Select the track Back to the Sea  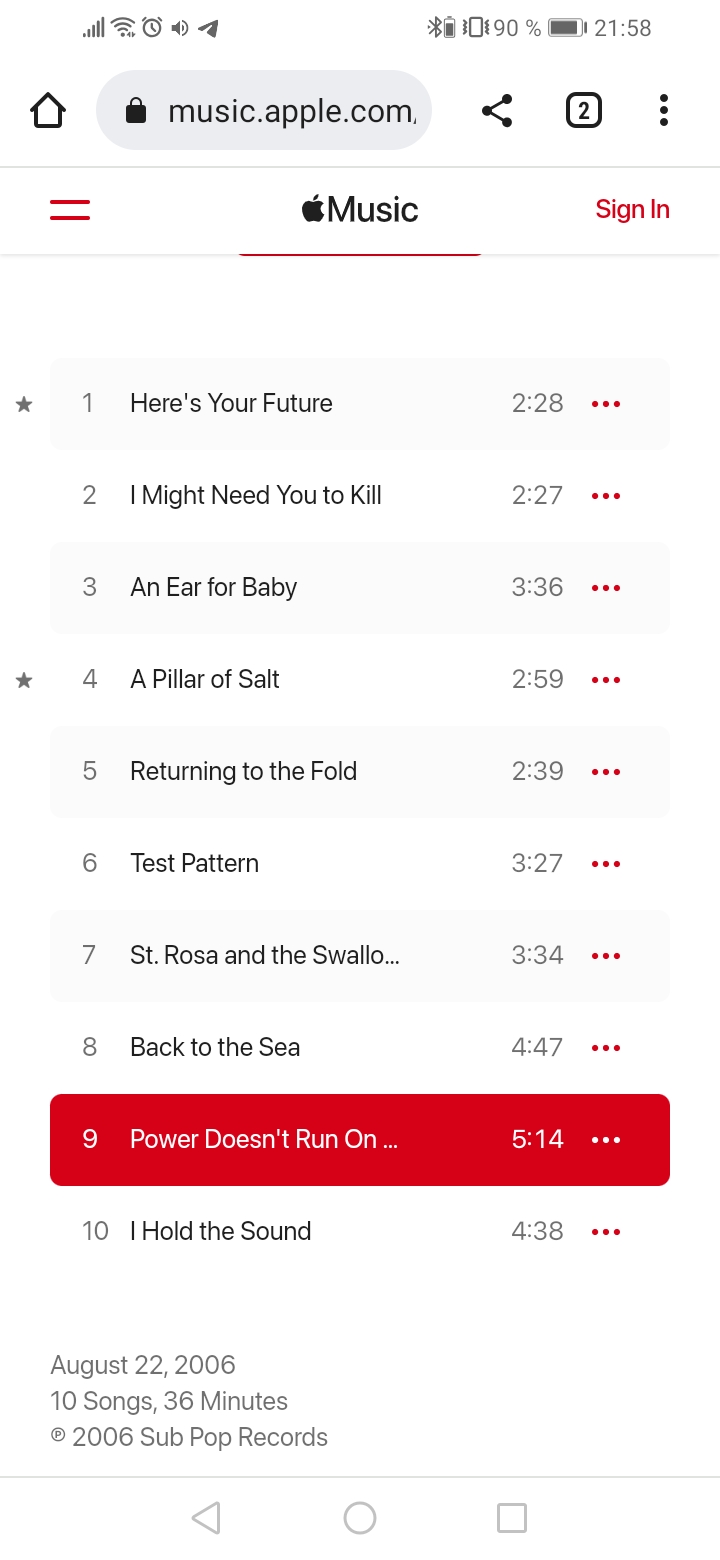(x=215, y=1048)
